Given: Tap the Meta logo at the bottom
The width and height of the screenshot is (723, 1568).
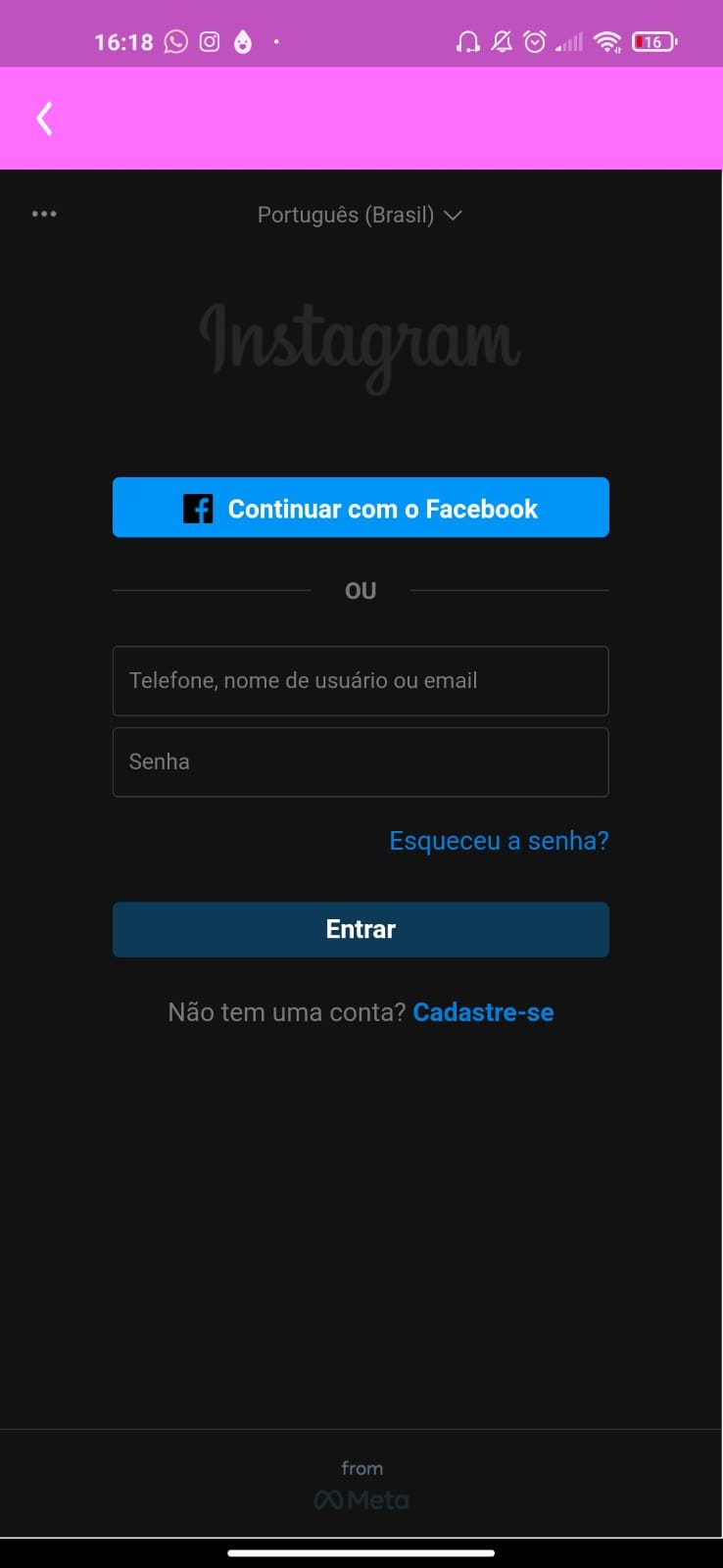Looking at the screenshot, I should [x=361, y=1498].
